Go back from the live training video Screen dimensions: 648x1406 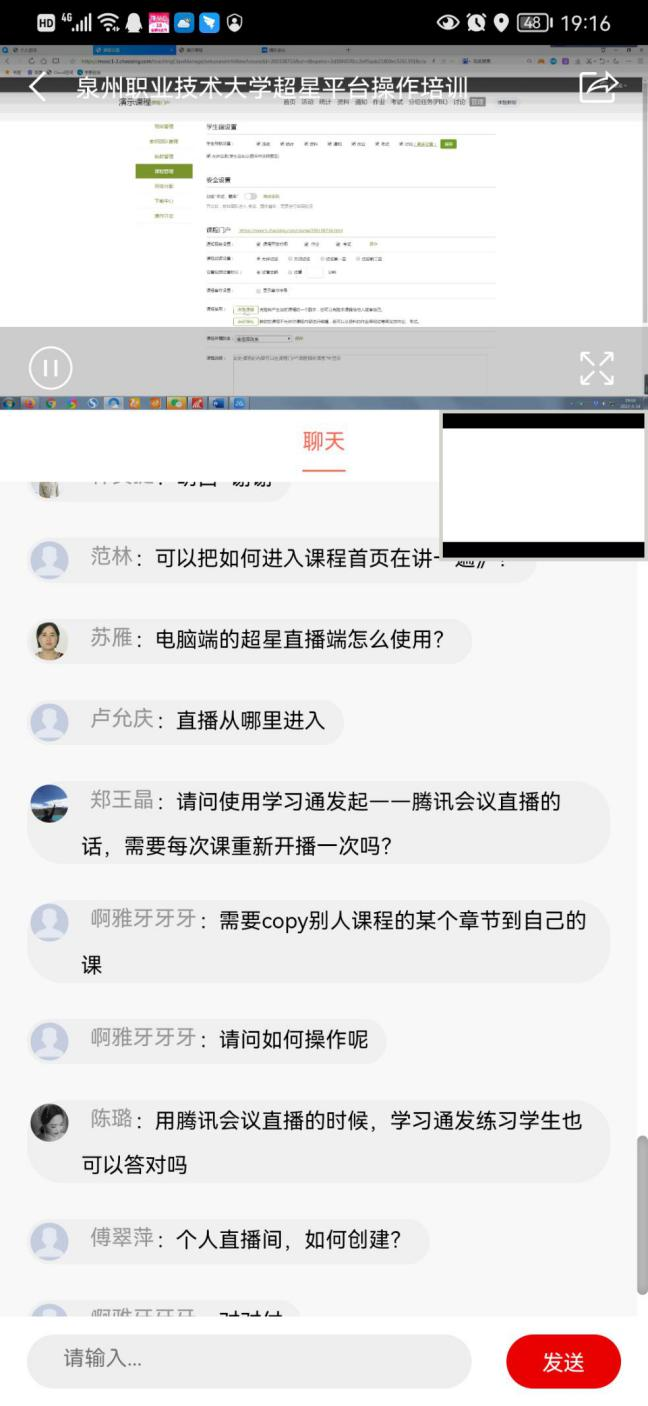click(37, 88)
